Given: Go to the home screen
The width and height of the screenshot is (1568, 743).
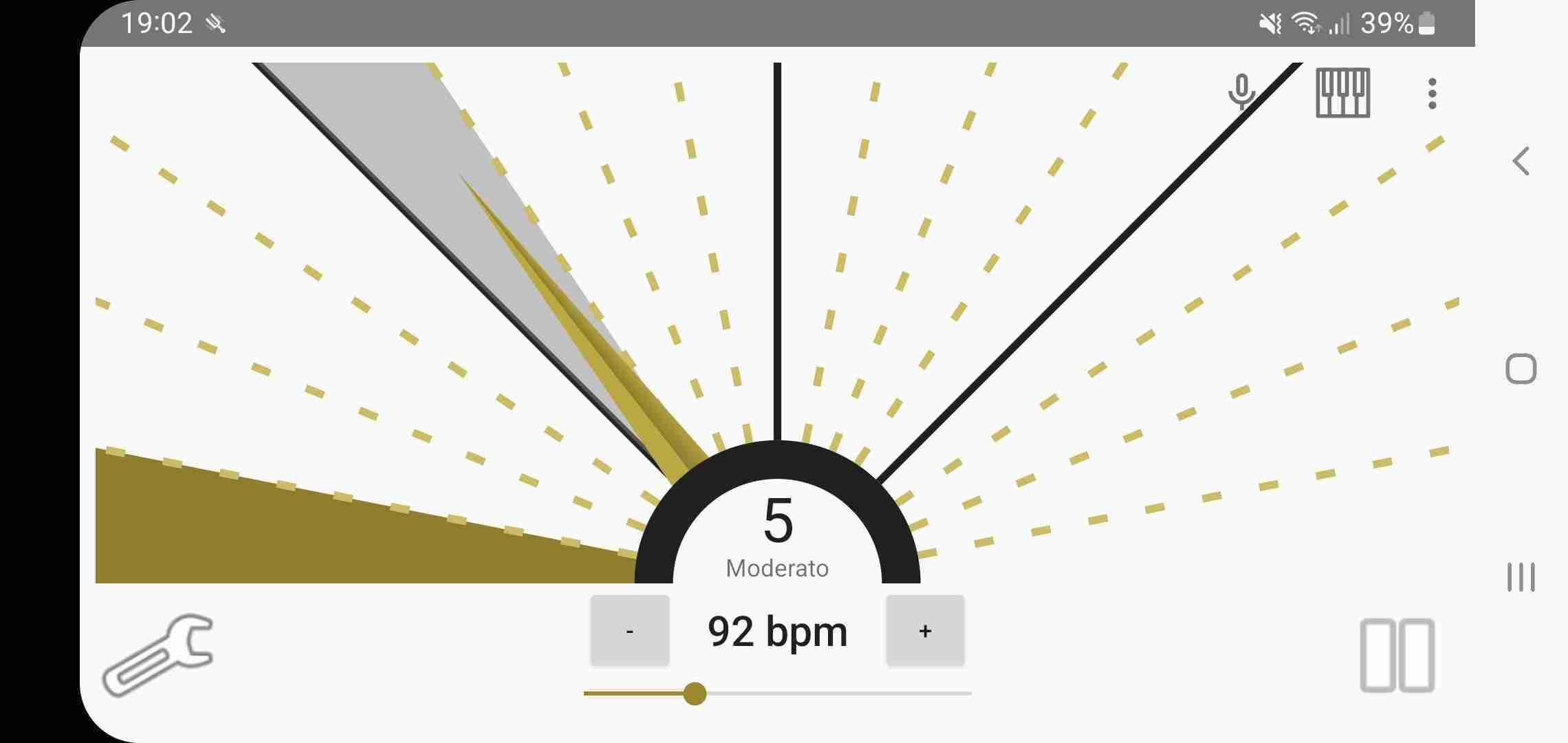Looking at the screenshot, I should pyautogui.click(x=1521, y=369).
